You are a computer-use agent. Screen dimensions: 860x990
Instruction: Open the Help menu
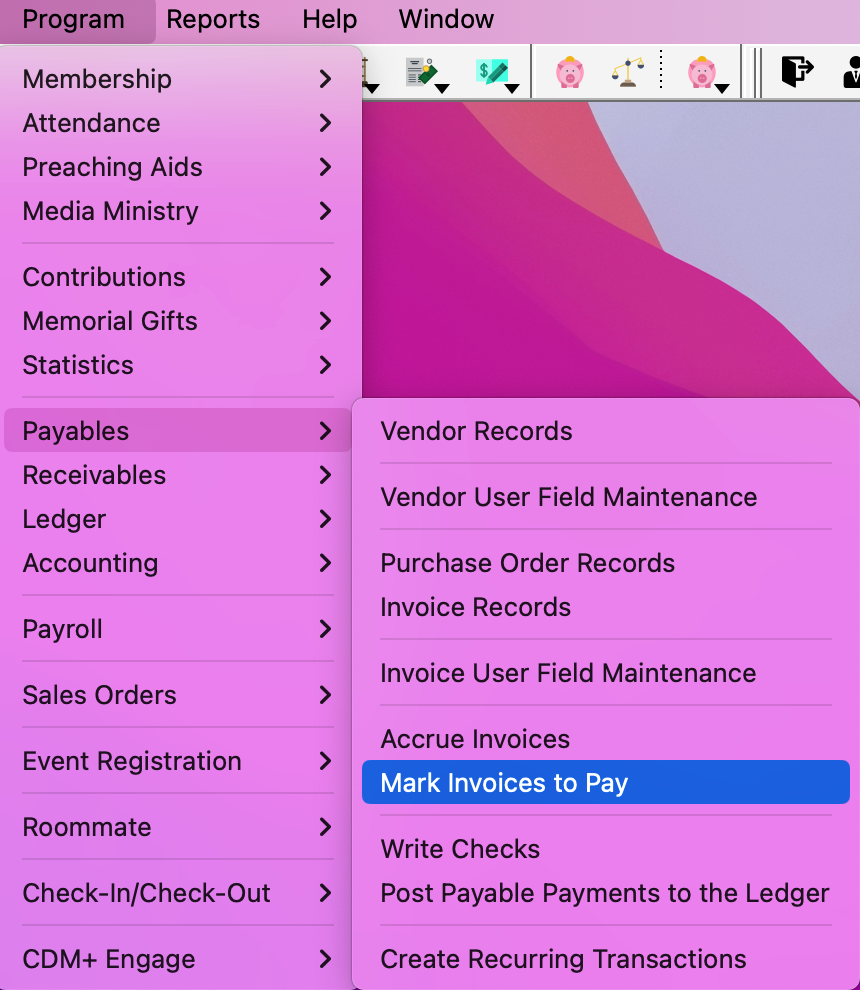pyautogui.click(x=329, y=19)
